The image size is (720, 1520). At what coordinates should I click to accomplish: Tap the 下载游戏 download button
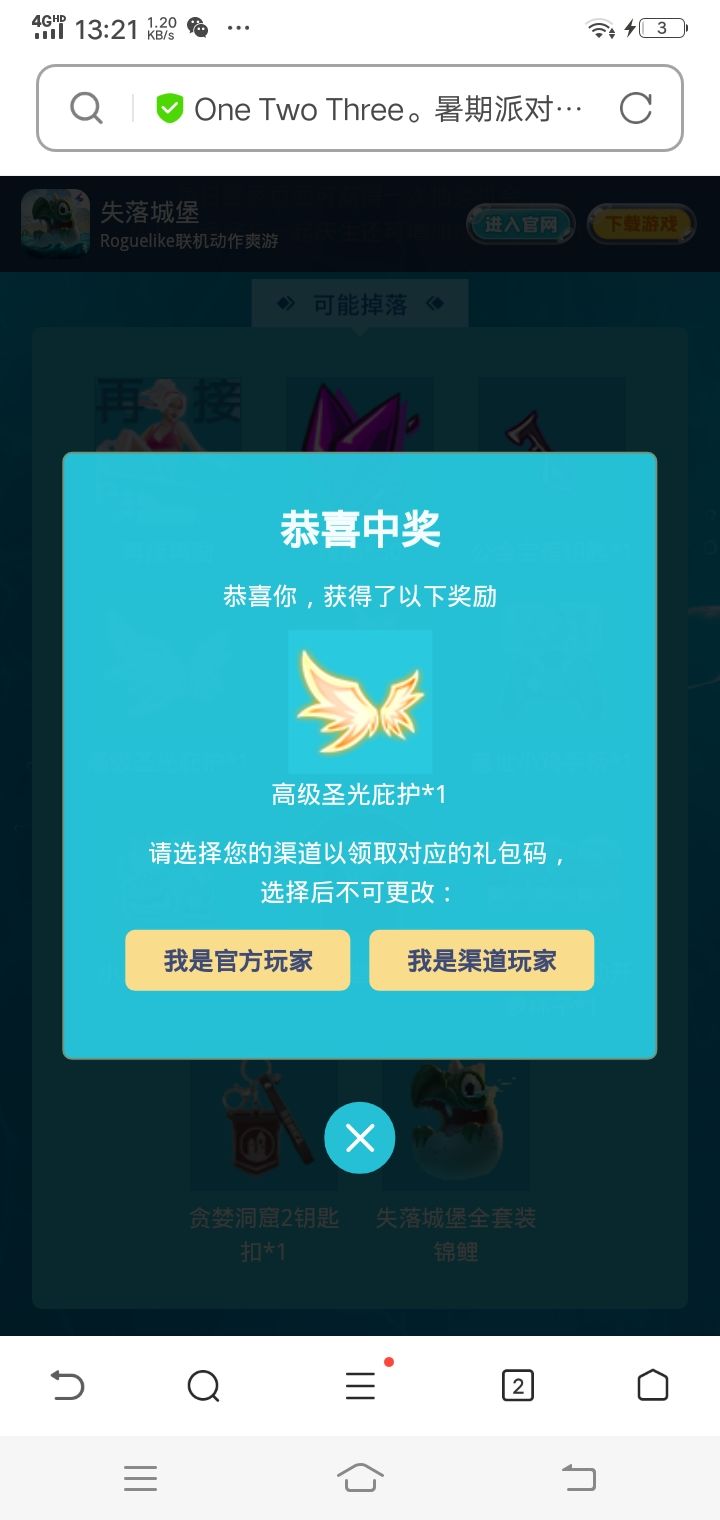pyautogui.click(x=641, y=226)
